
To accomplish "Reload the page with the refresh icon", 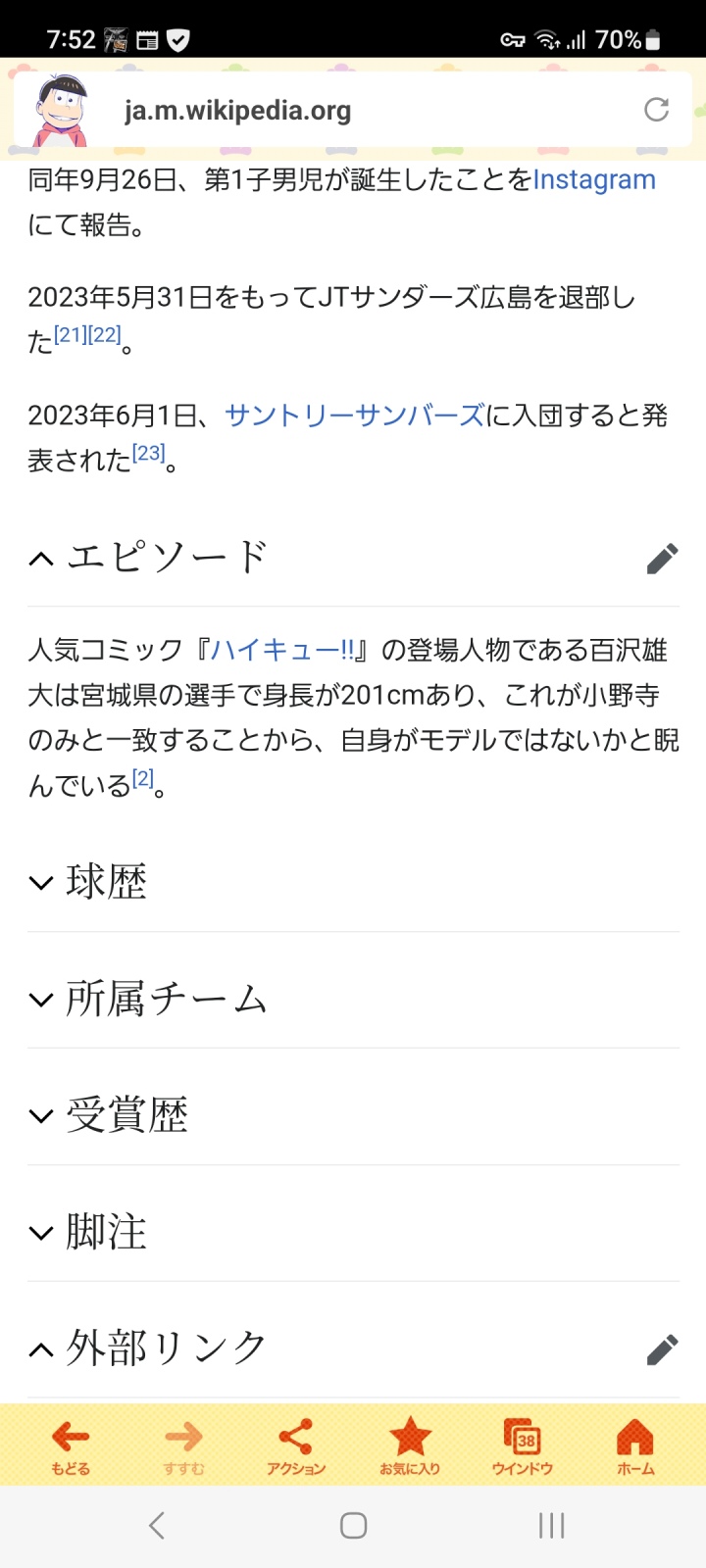I will 656,110.
